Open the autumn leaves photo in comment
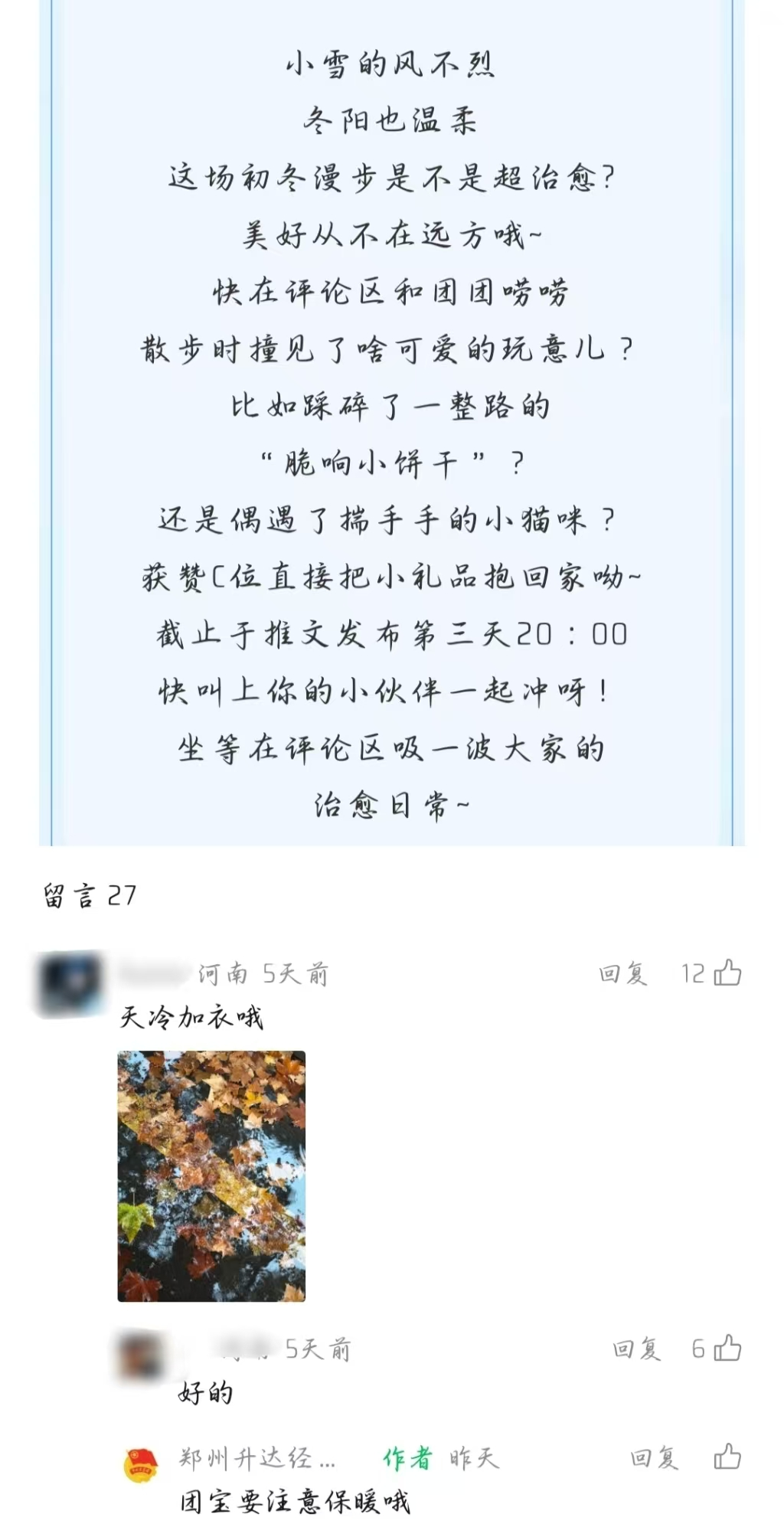The width and height of the screenshot is (784, 1540). 211,1175
